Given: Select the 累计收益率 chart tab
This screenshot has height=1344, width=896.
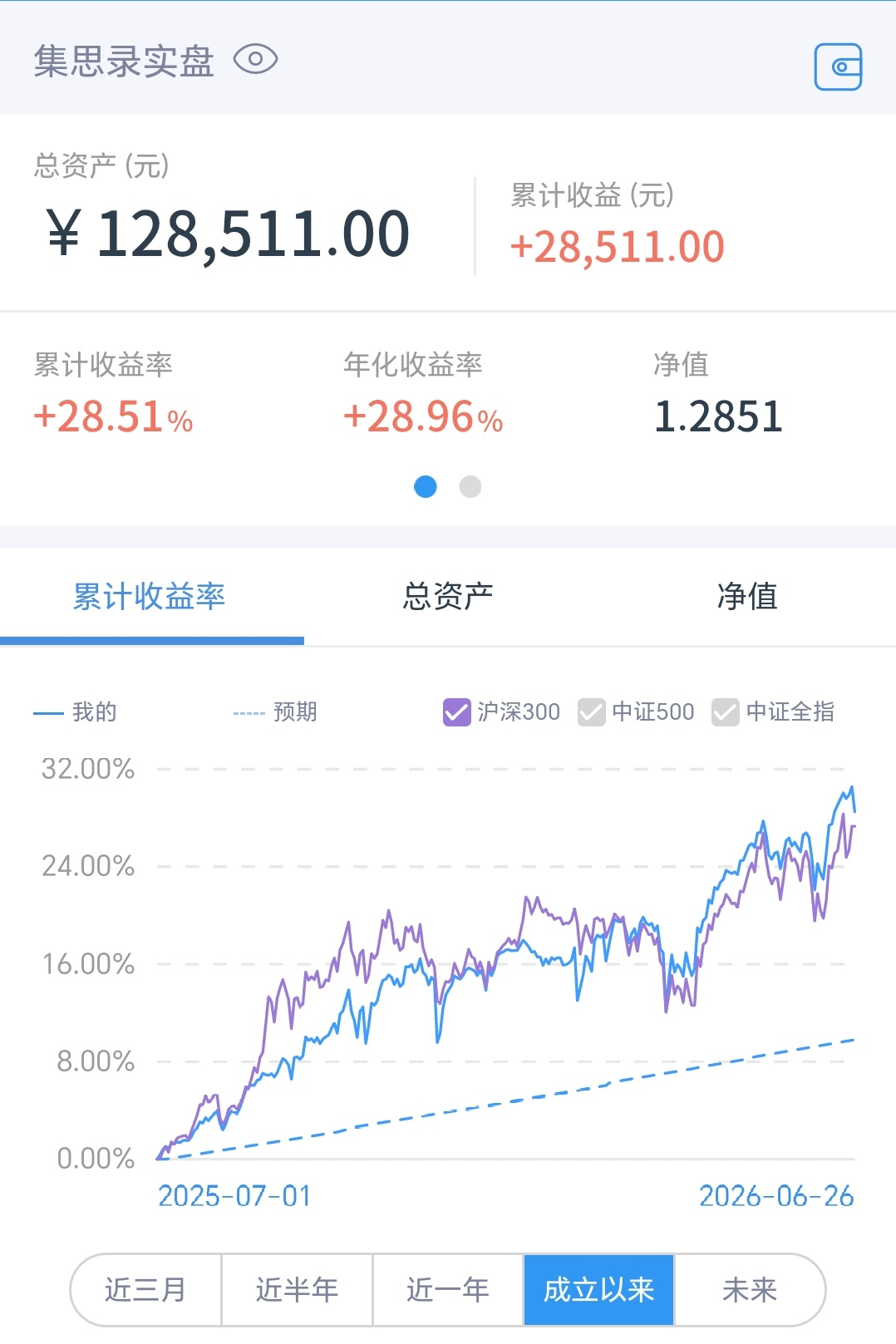Looking at the screenshot, I should pos(150,596).
